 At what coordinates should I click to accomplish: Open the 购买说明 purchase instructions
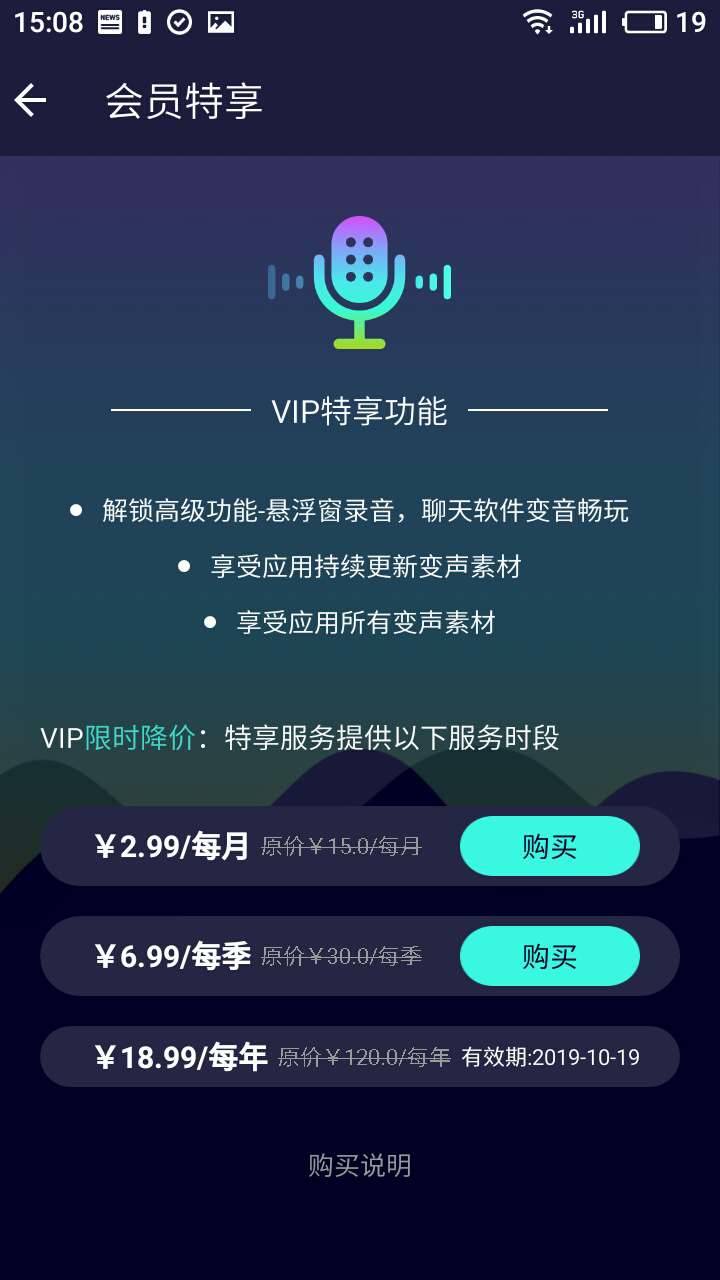pos(359,1165)
